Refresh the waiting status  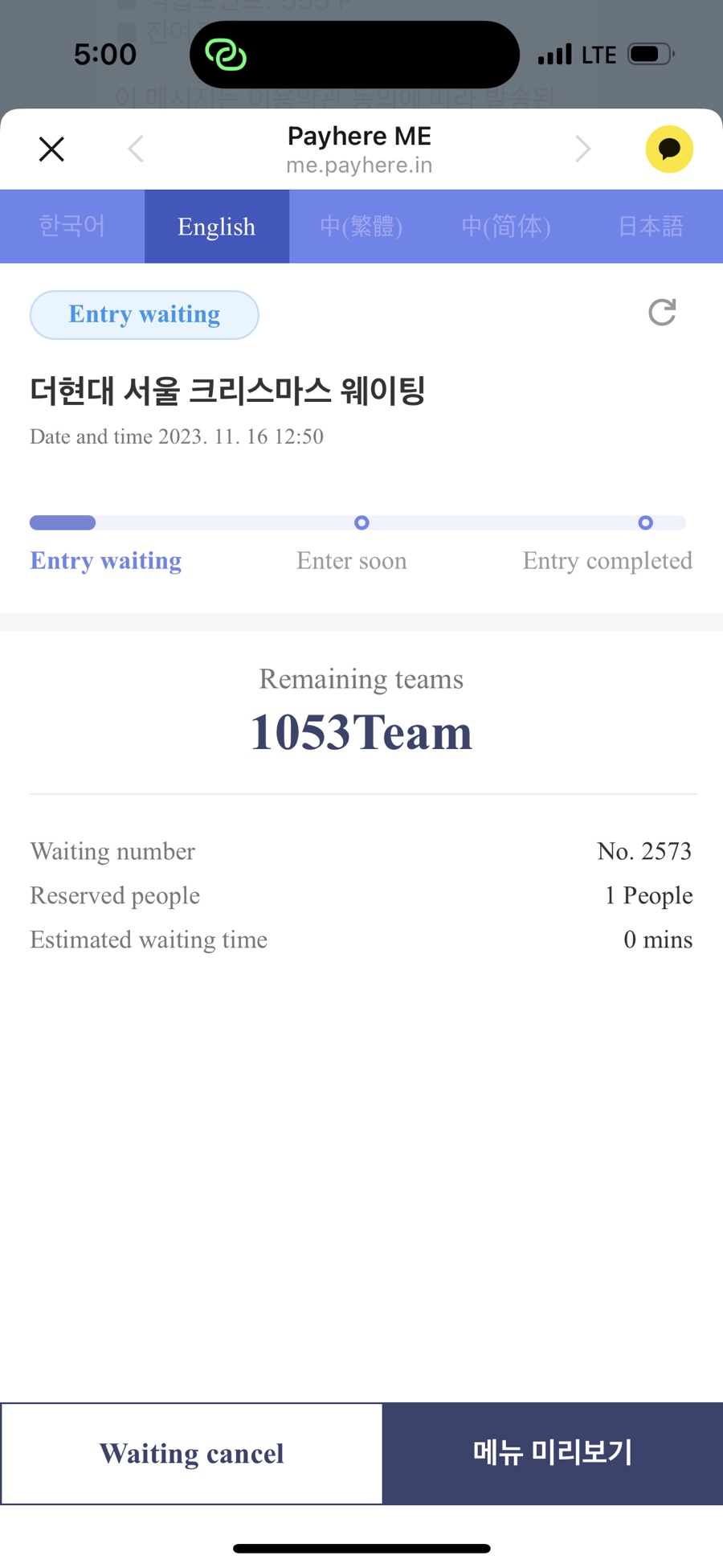click(x=662, y=313)
